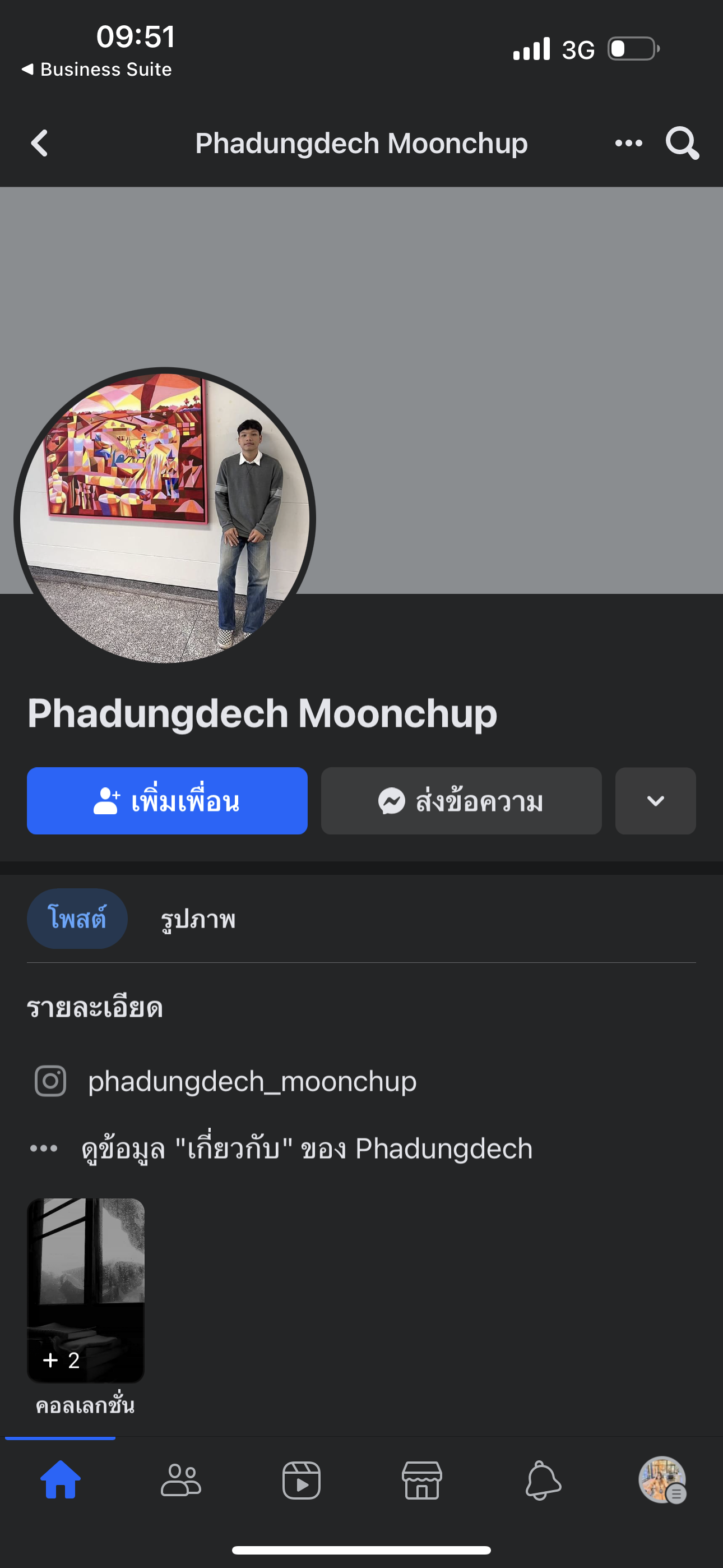Open the three-dot options menu in header
Image resolution: width=723 pixels, height=1568 pixels.
[x=628, y=144]
